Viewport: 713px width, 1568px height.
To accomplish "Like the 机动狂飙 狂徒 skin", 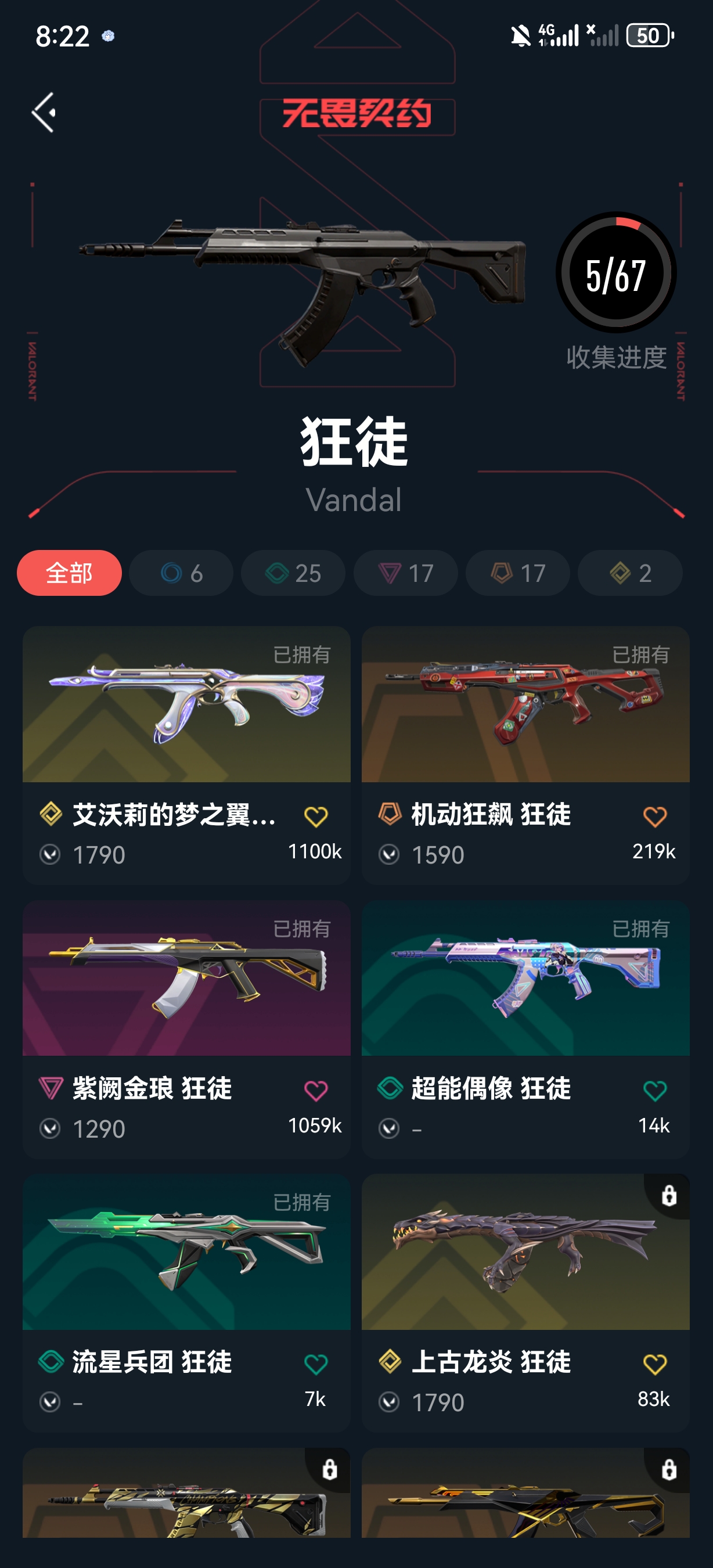I will pyautogui.click(x=654, y=817).
